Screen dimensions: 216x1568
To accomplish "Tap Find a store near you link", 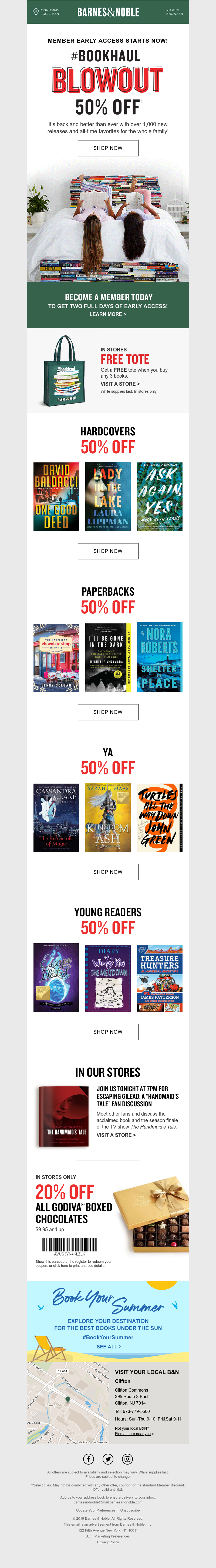I will 134,1433.
